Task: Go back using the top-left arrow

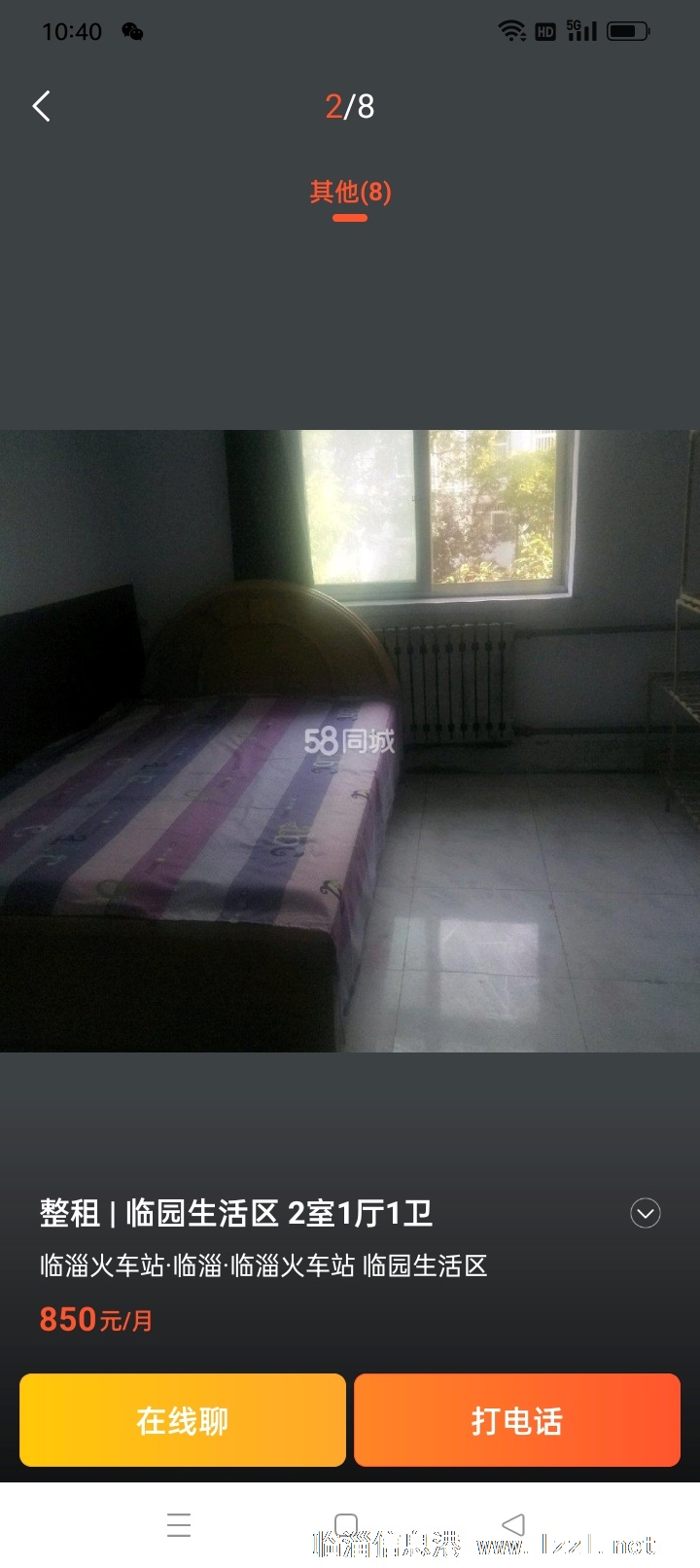Action: click(x=42, y=106)
